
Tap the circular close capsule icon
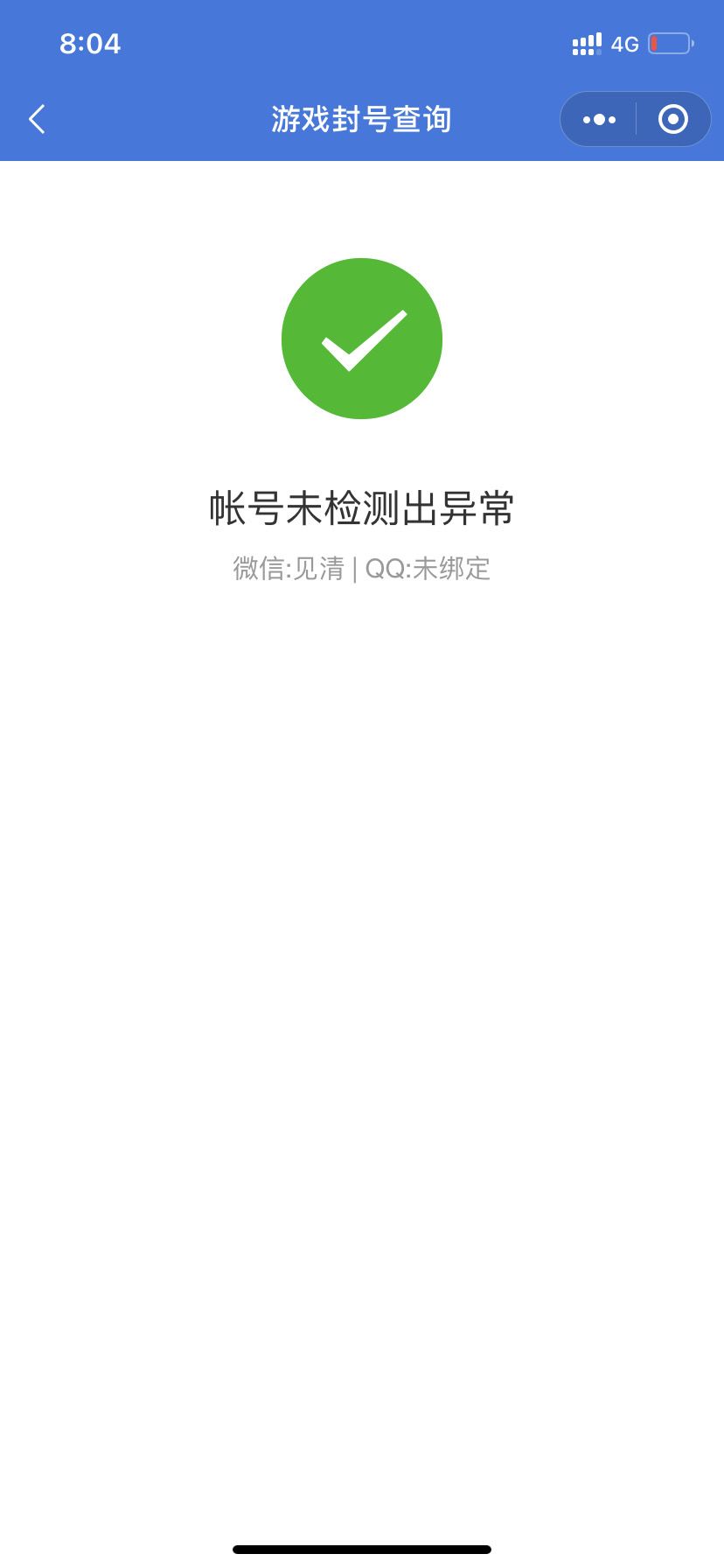(672, 119)
